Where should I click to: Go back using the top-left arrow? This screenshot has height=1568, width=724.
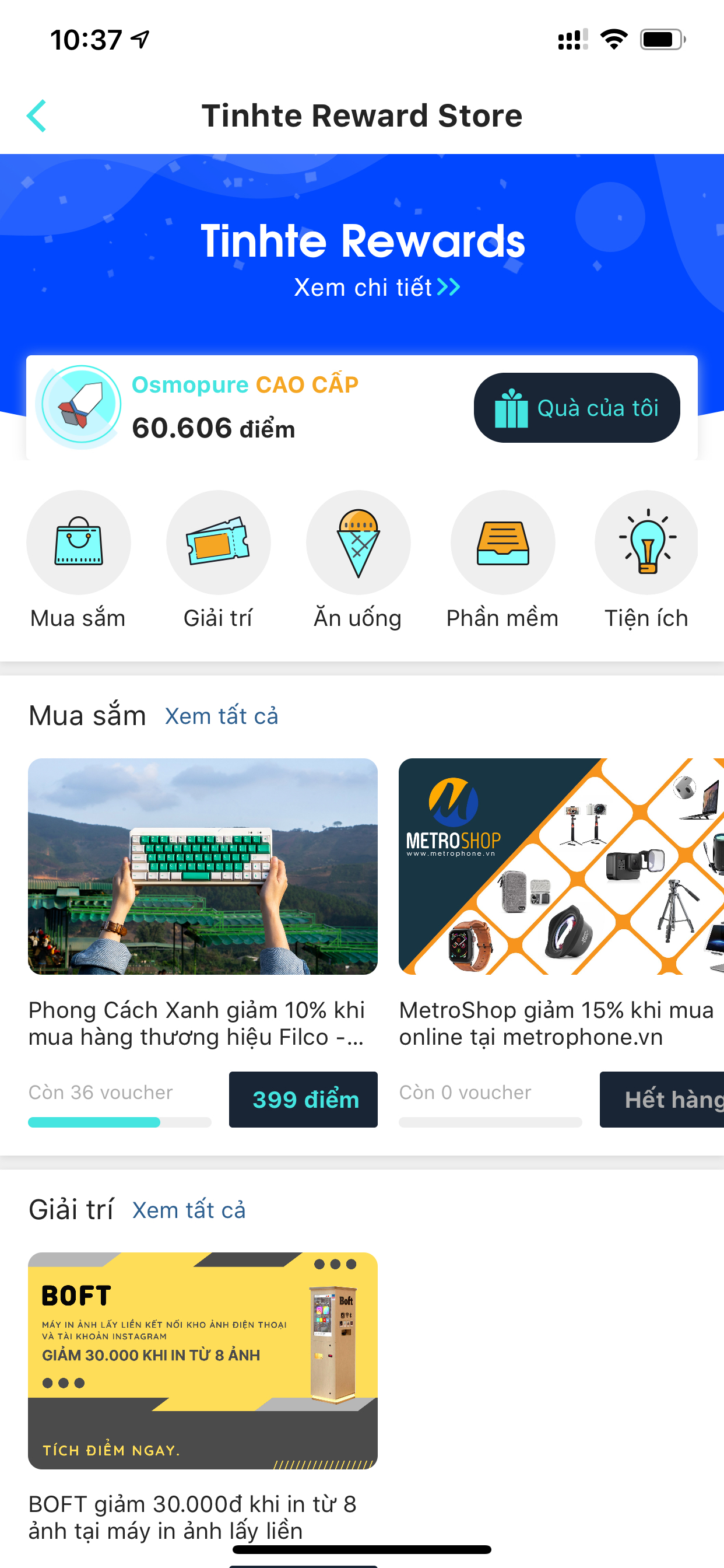(37, 116)
